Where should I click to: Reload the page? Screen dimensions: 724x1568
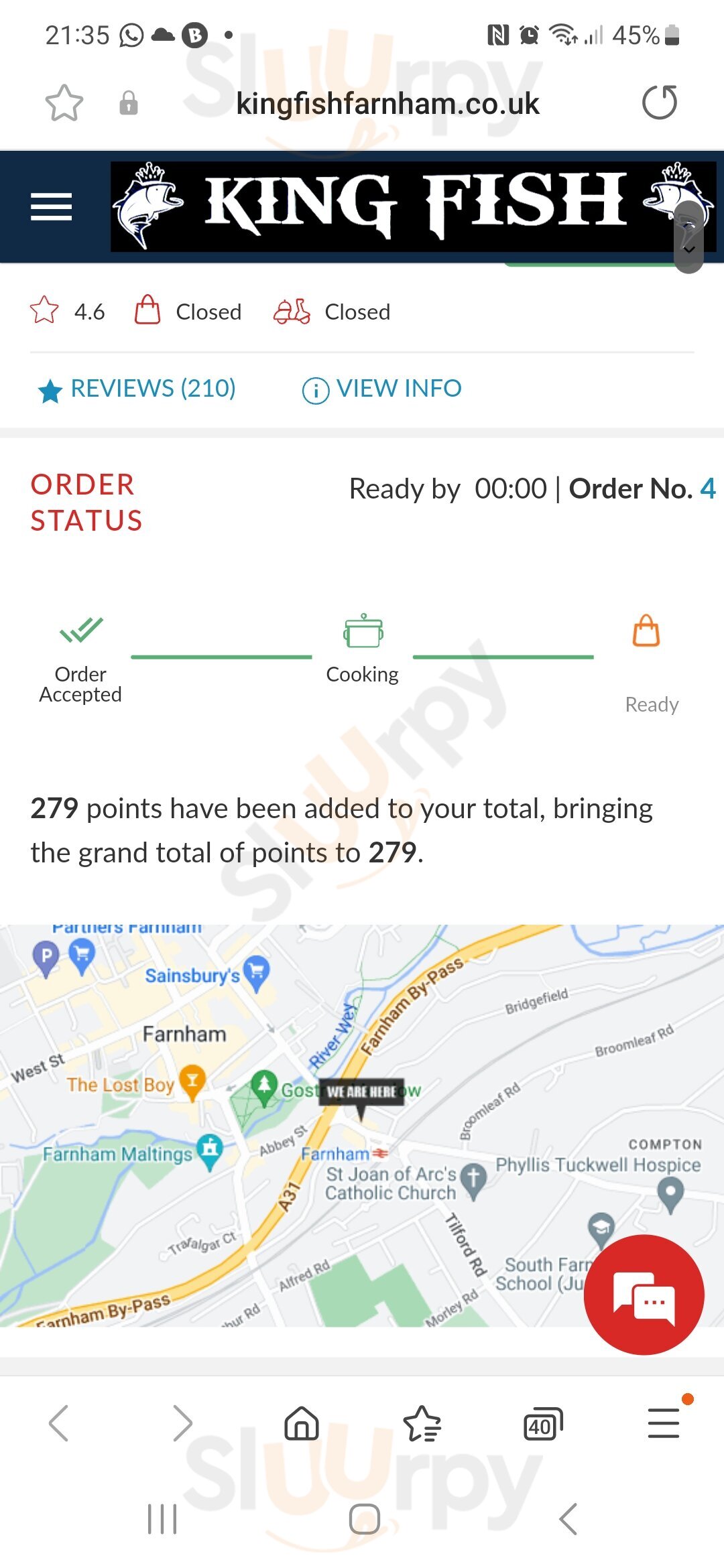(x=660, y=103)
